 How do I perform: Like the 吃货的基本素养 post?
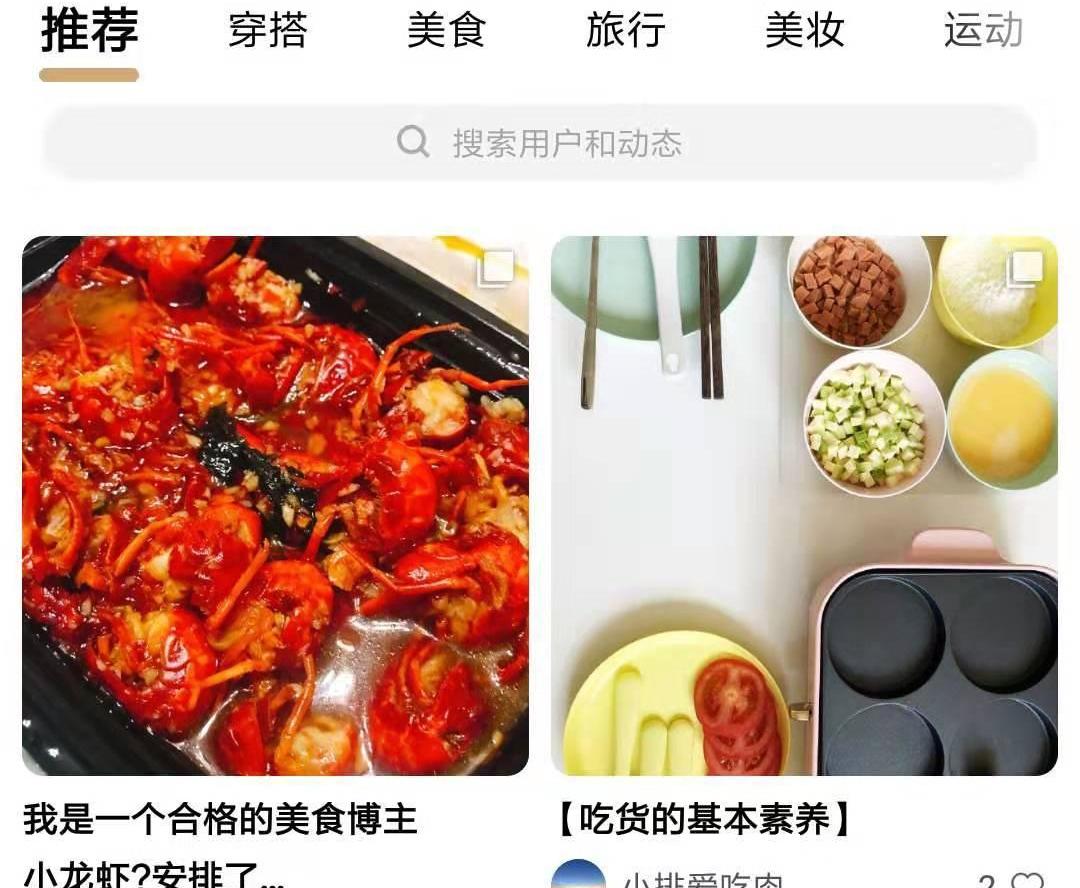click(x=1027, y=880)
